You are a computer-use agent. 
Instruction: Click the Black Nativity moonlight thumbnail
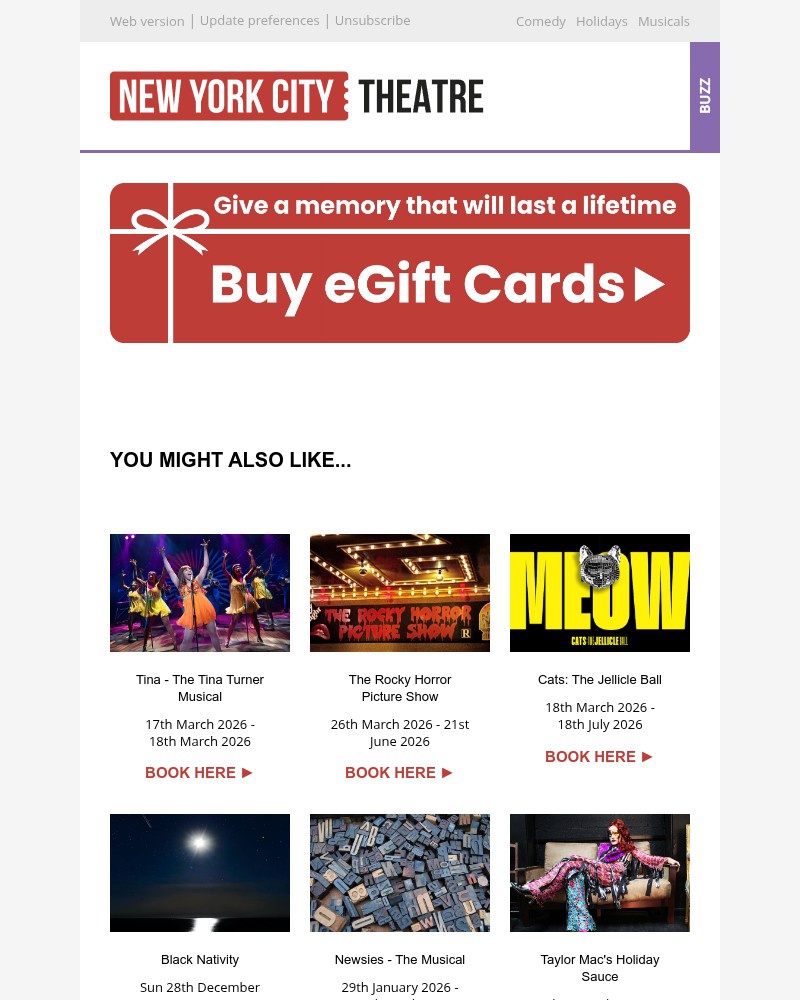[x=200, y=872]
